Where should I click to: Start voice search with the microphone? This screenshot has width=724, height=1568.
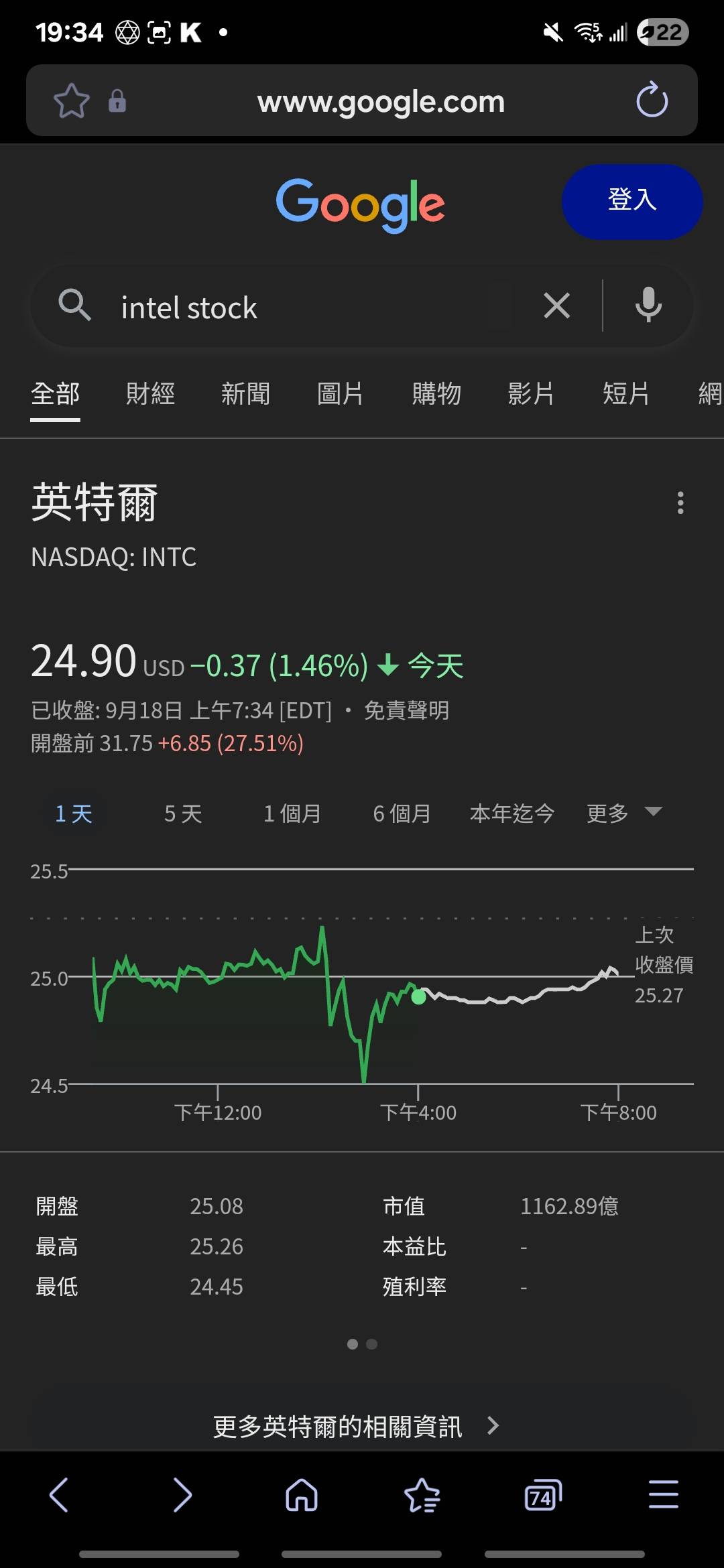648,306
